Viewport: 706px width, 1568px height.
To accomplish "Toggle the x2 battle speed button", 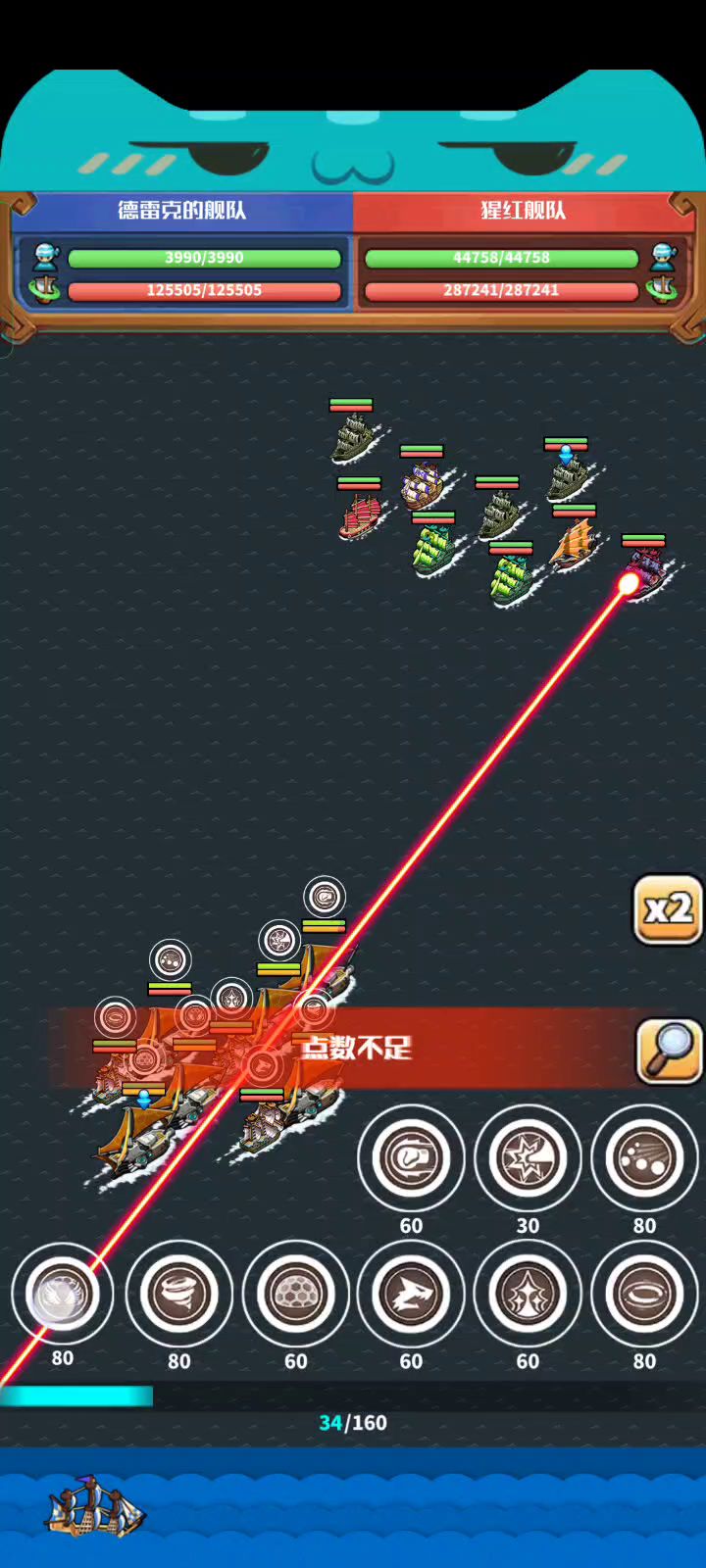I will (669, 909).
